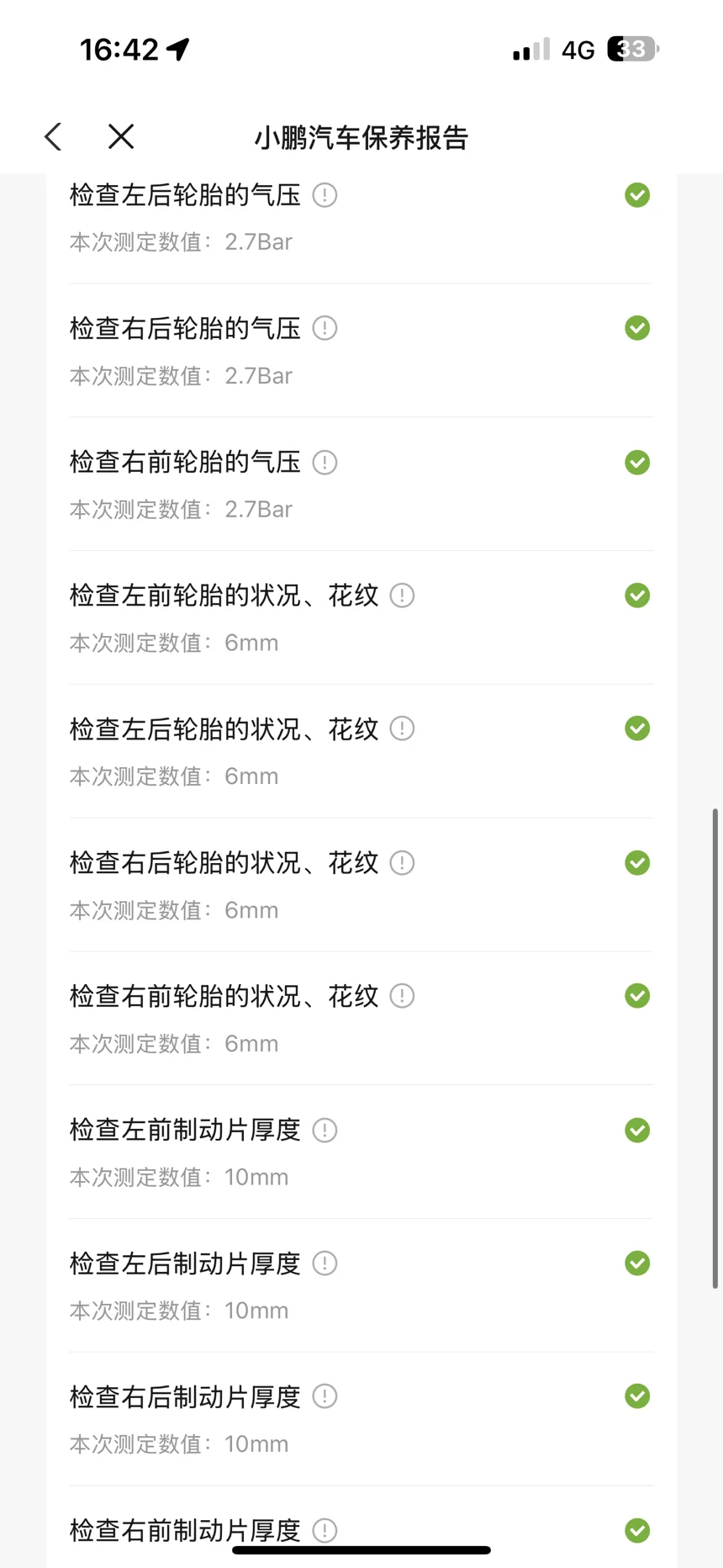Tap info icon beside 检查左后制动片厚度
The height and width of the screenshot is (1568, 723).
[325, 1263]
